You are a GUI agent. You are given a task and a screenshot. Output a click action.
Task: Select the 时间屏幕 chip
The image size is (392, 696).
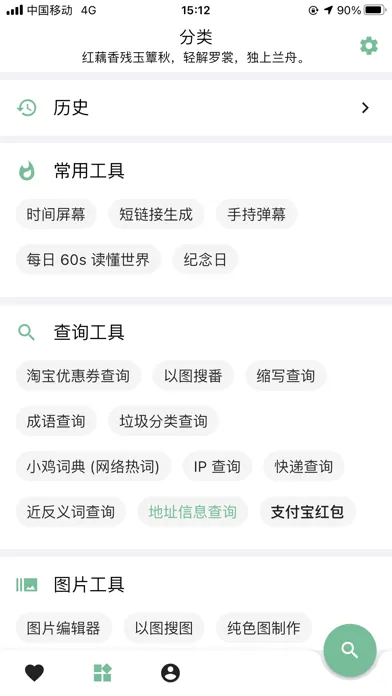pos(56,214)
